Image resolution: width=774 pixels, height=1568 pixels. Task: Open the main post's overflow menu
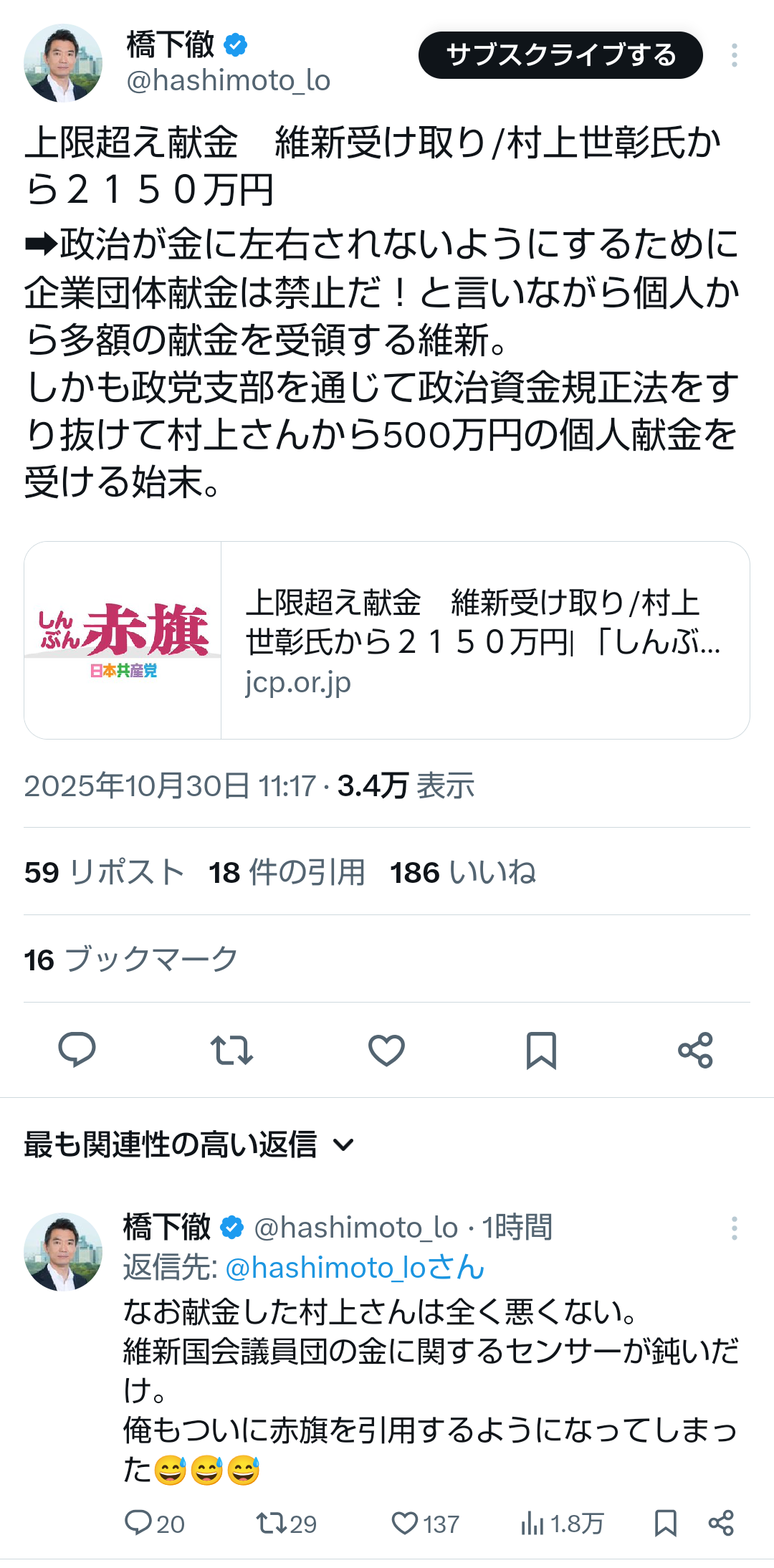[x=734, y=55]
